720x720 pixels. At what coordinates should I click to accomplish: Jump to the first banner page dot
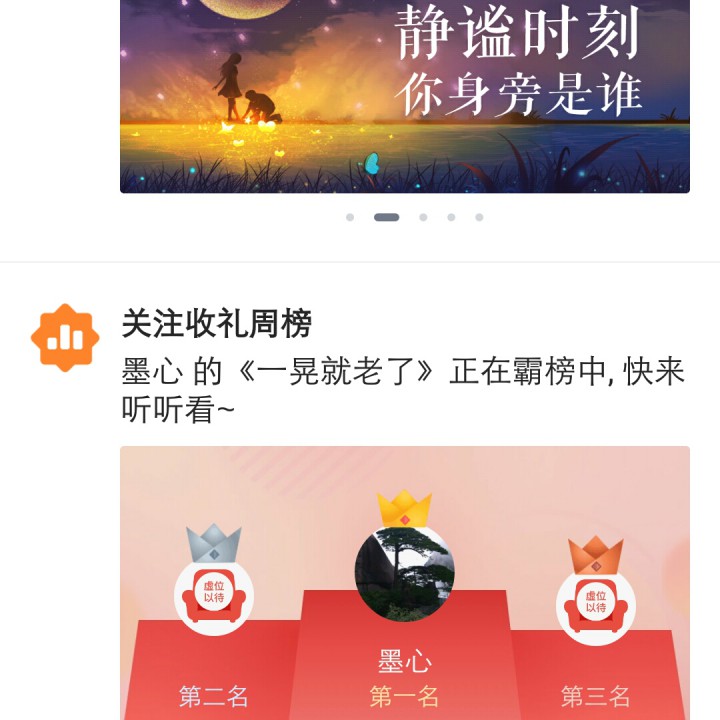click(x=350, y=217)
